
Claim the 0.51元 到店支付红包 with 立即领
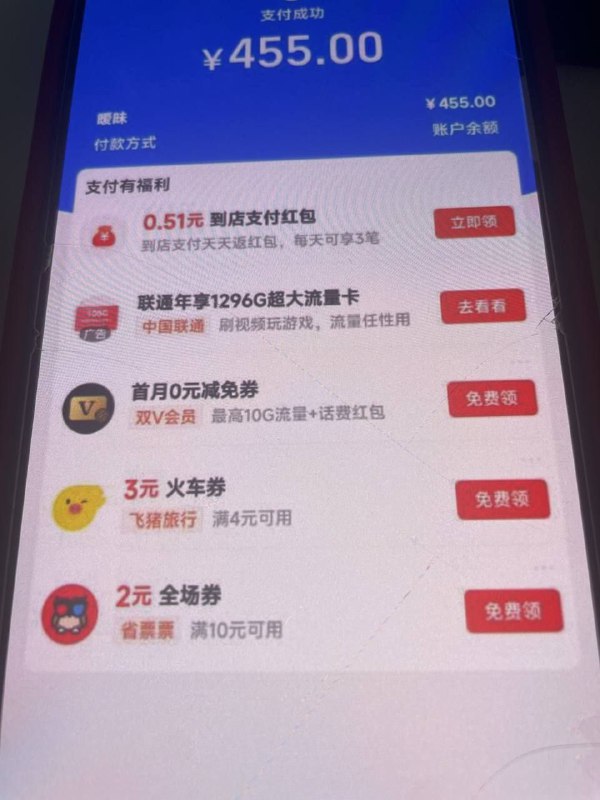pos(474,222)
